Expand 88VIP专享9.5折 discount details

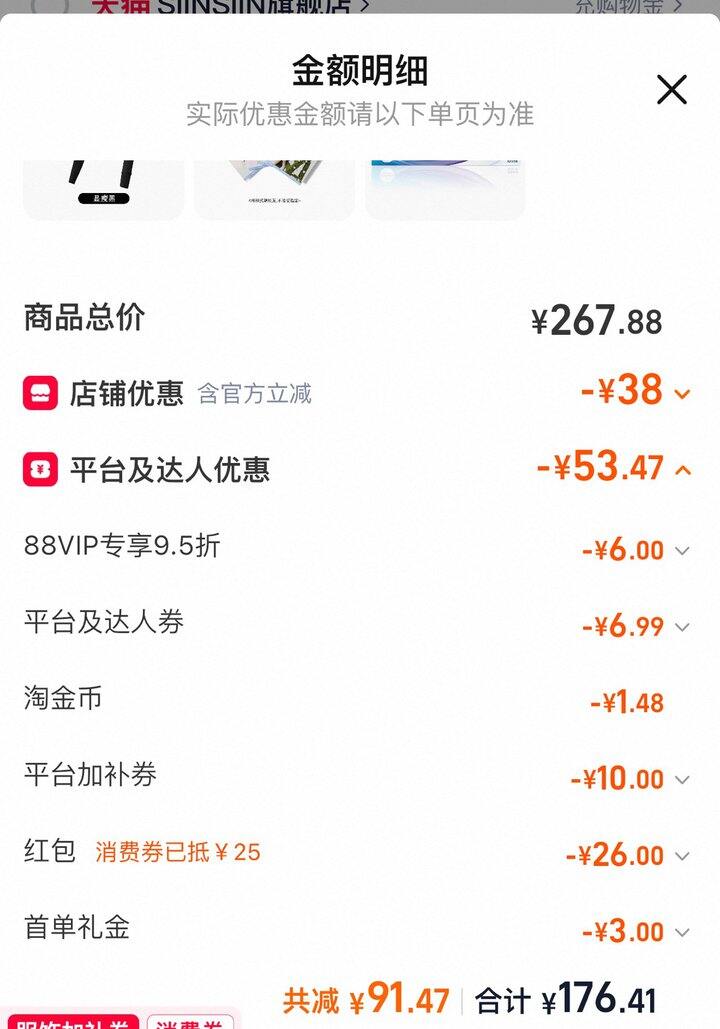click(x=682, y=550)
